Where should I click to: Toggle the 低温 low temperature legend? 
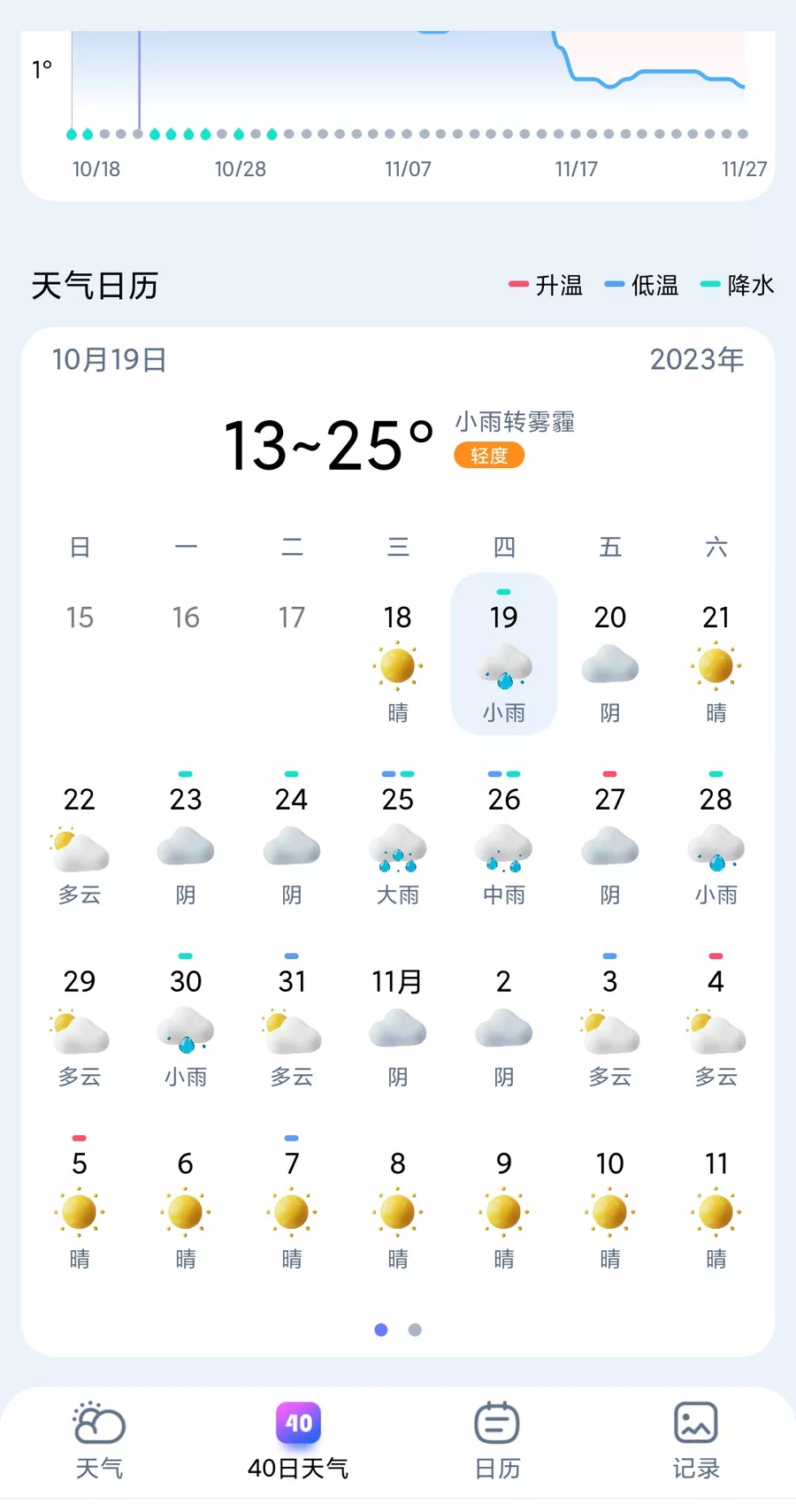tap(647, 285)
